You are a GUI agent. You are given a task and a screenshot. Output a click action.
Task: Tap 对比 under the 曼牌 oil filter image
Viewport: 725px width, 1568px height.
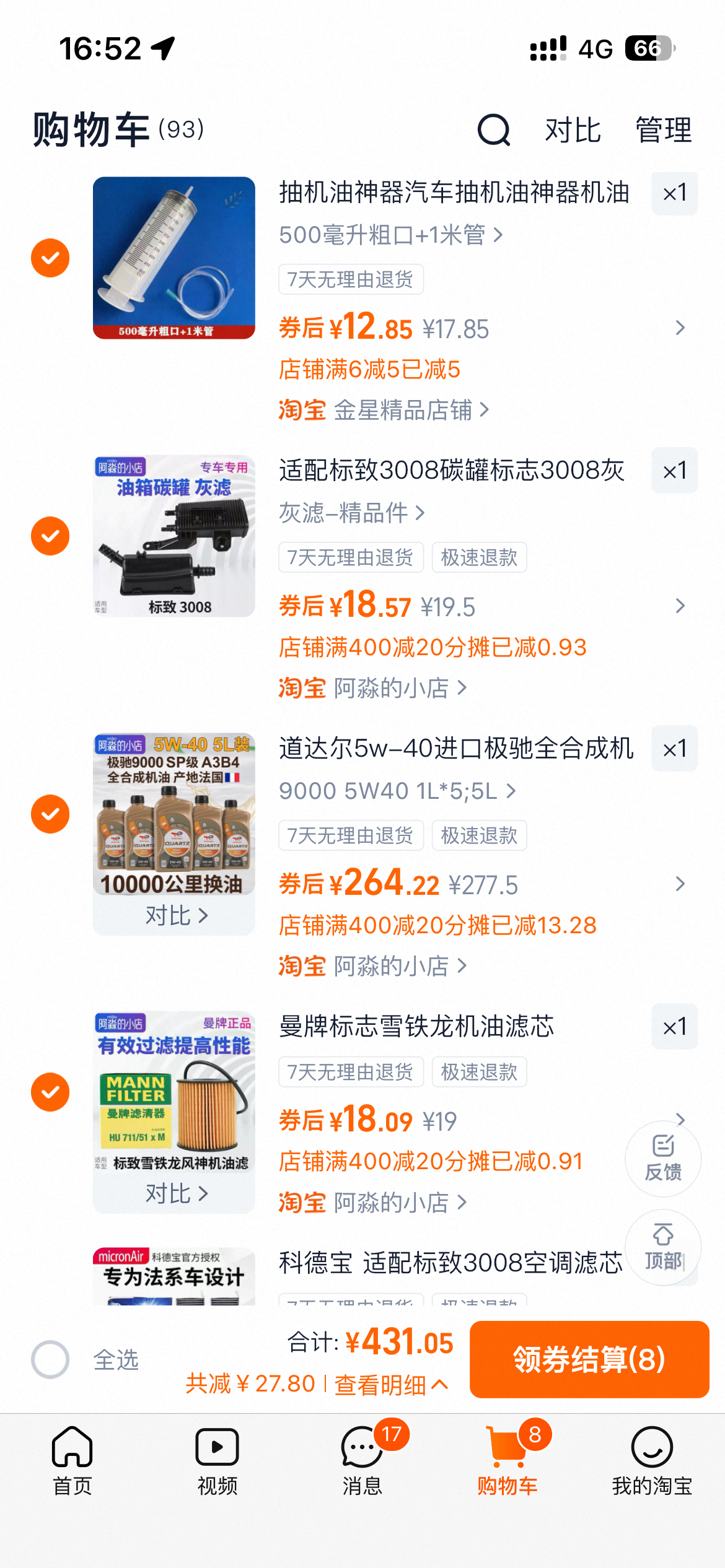click(174, 1193)
